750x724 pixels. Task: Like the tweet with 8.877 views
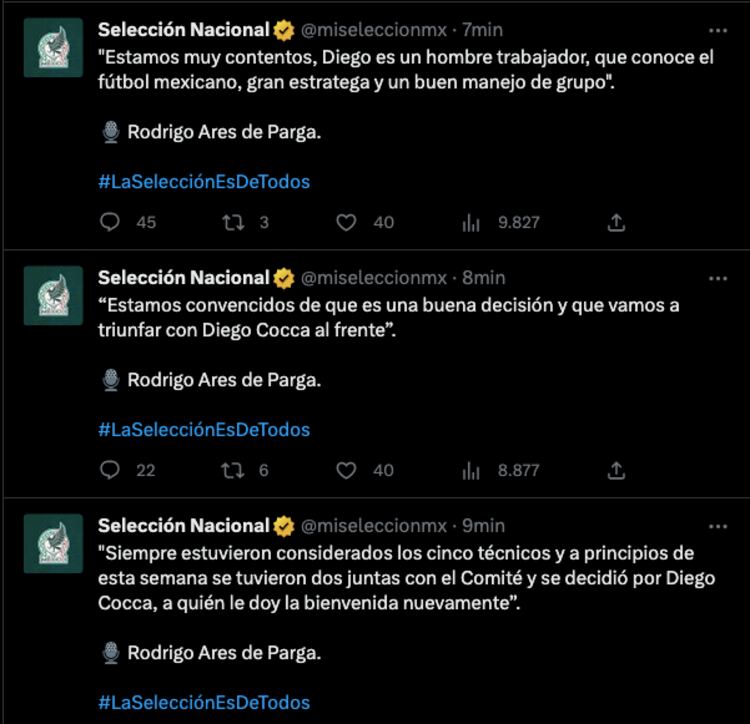tap(346, 469)
